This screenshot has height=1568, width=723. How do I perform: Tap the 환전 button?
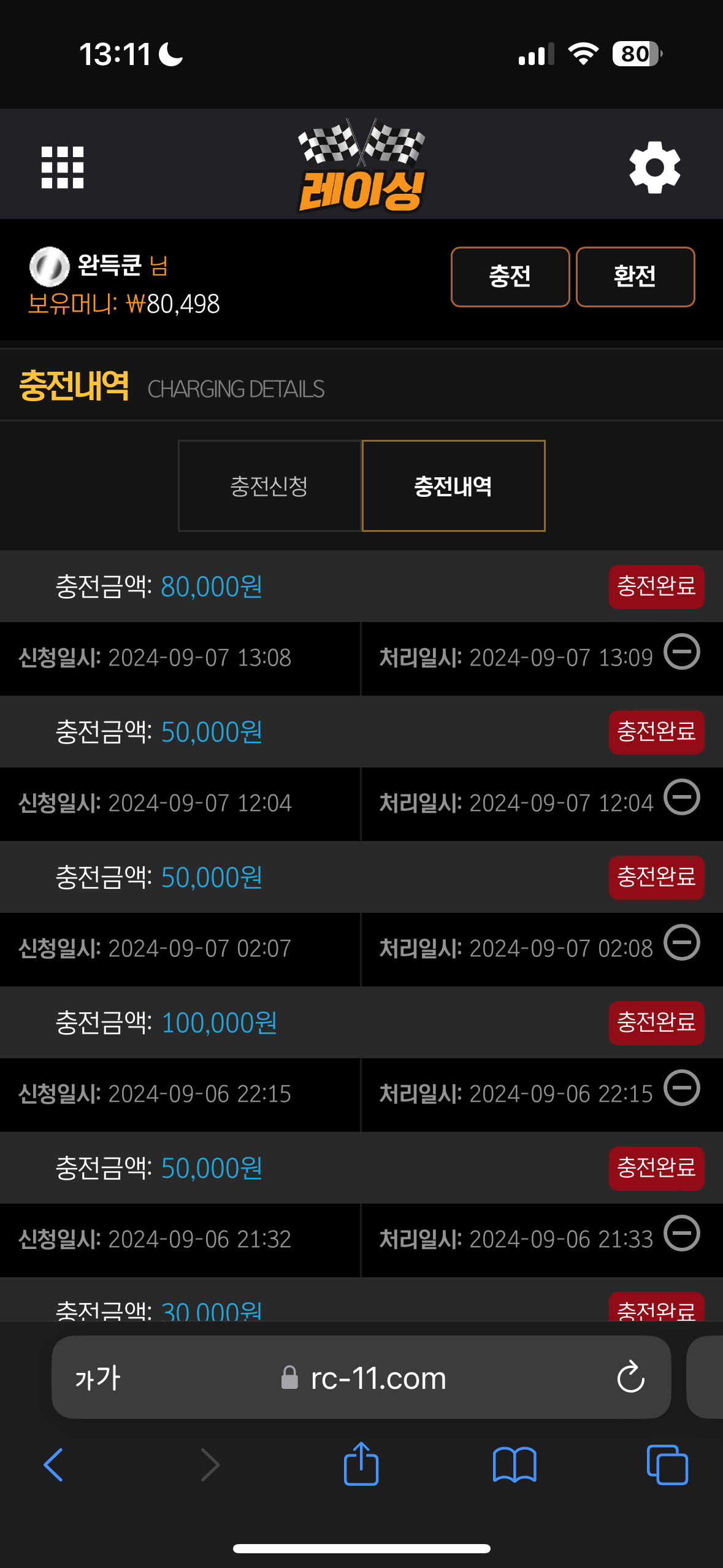(x=635, y=277)
